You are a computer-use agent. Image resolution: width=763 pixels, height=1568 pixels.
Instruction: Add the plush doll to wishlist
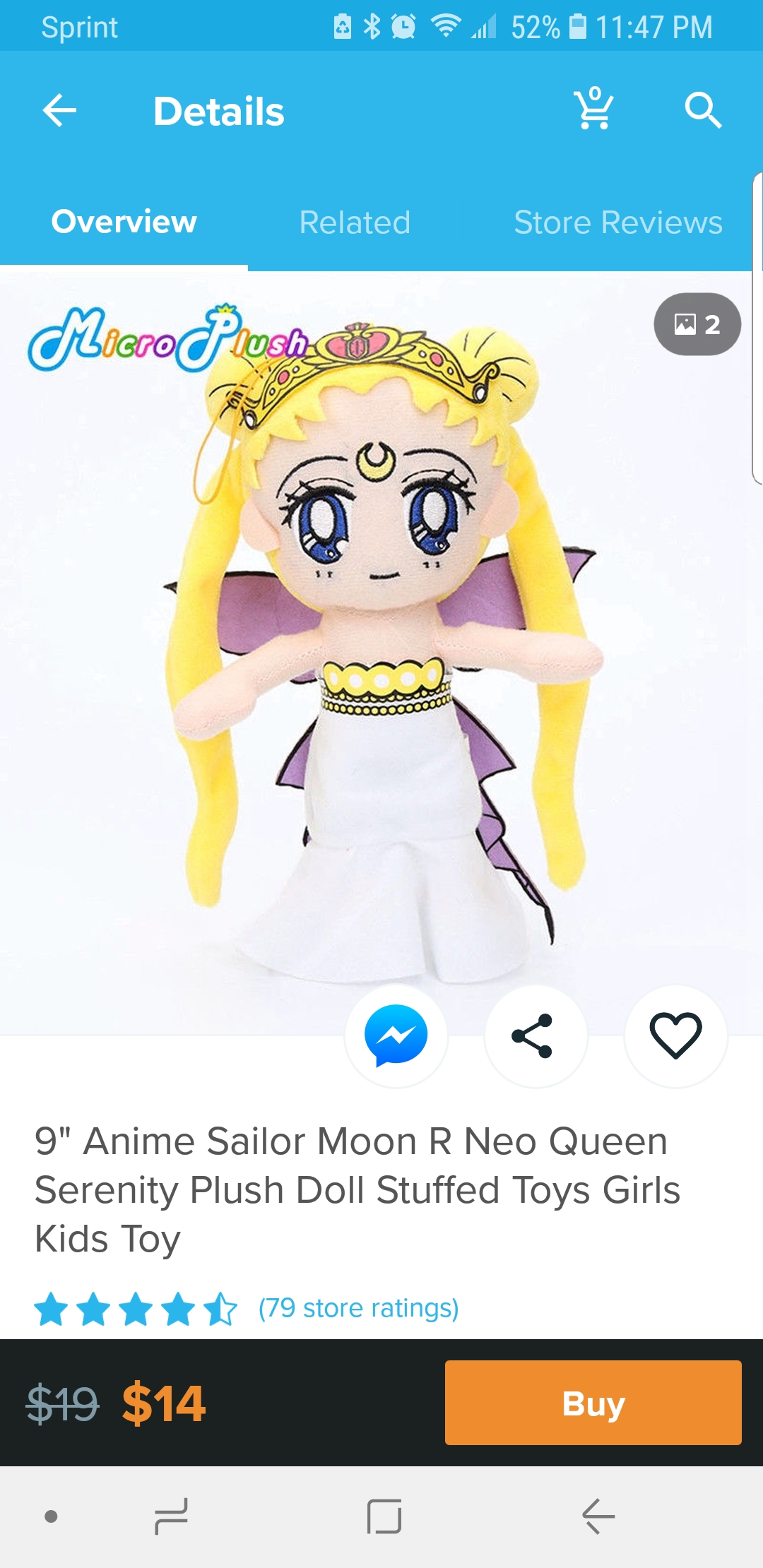point(675,1035)
